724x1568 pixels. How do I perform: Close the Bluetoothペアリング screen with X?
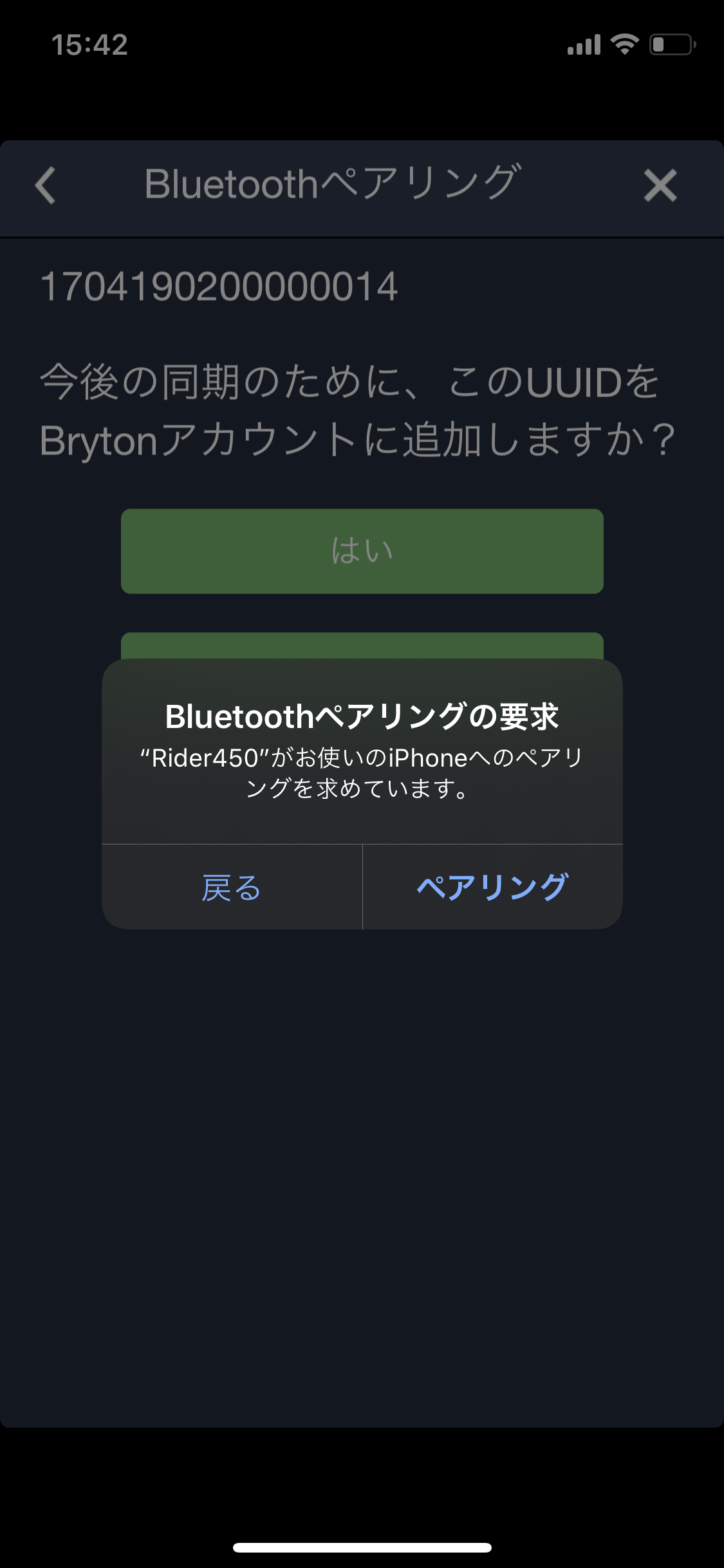[660, 185]
